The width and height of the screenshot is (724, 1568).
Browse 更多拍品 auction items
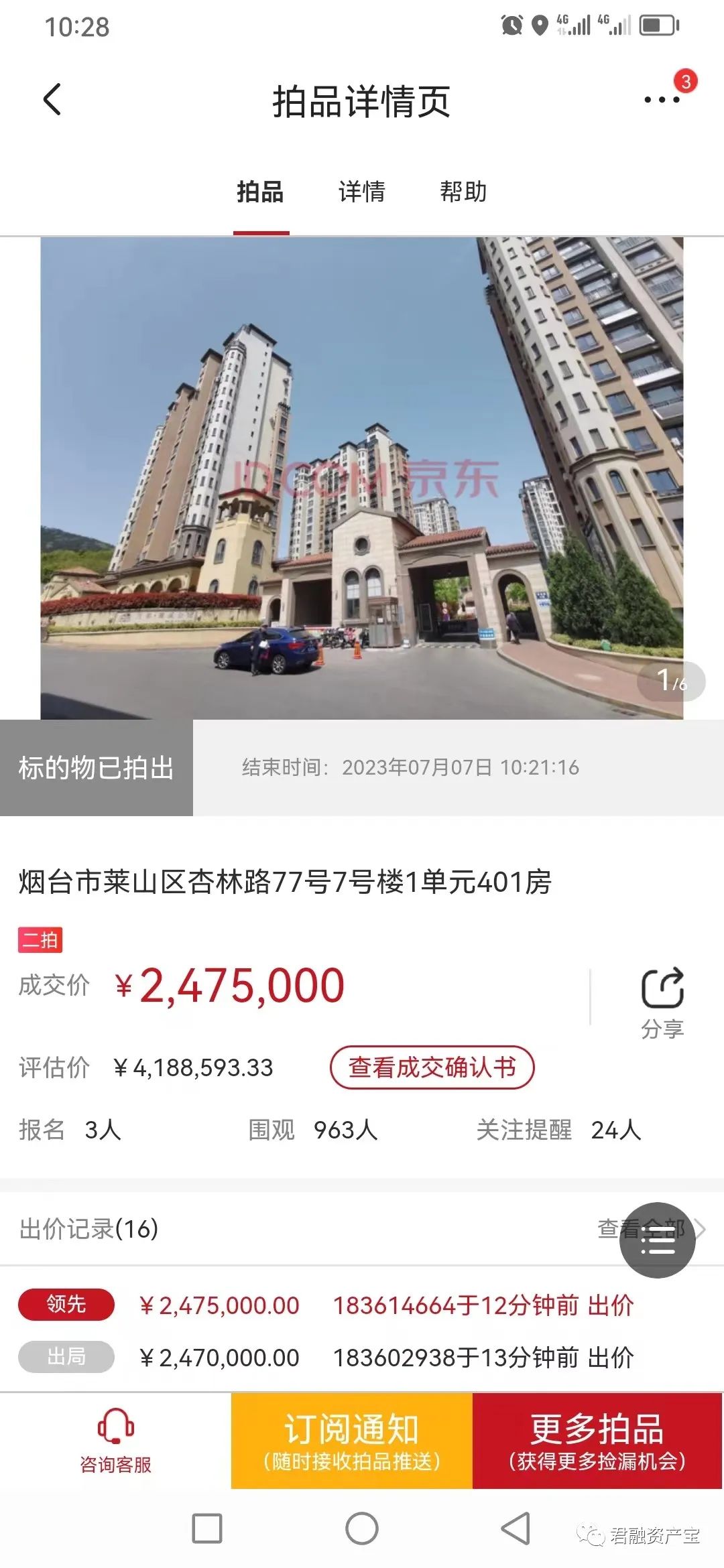pos(597,1441)
